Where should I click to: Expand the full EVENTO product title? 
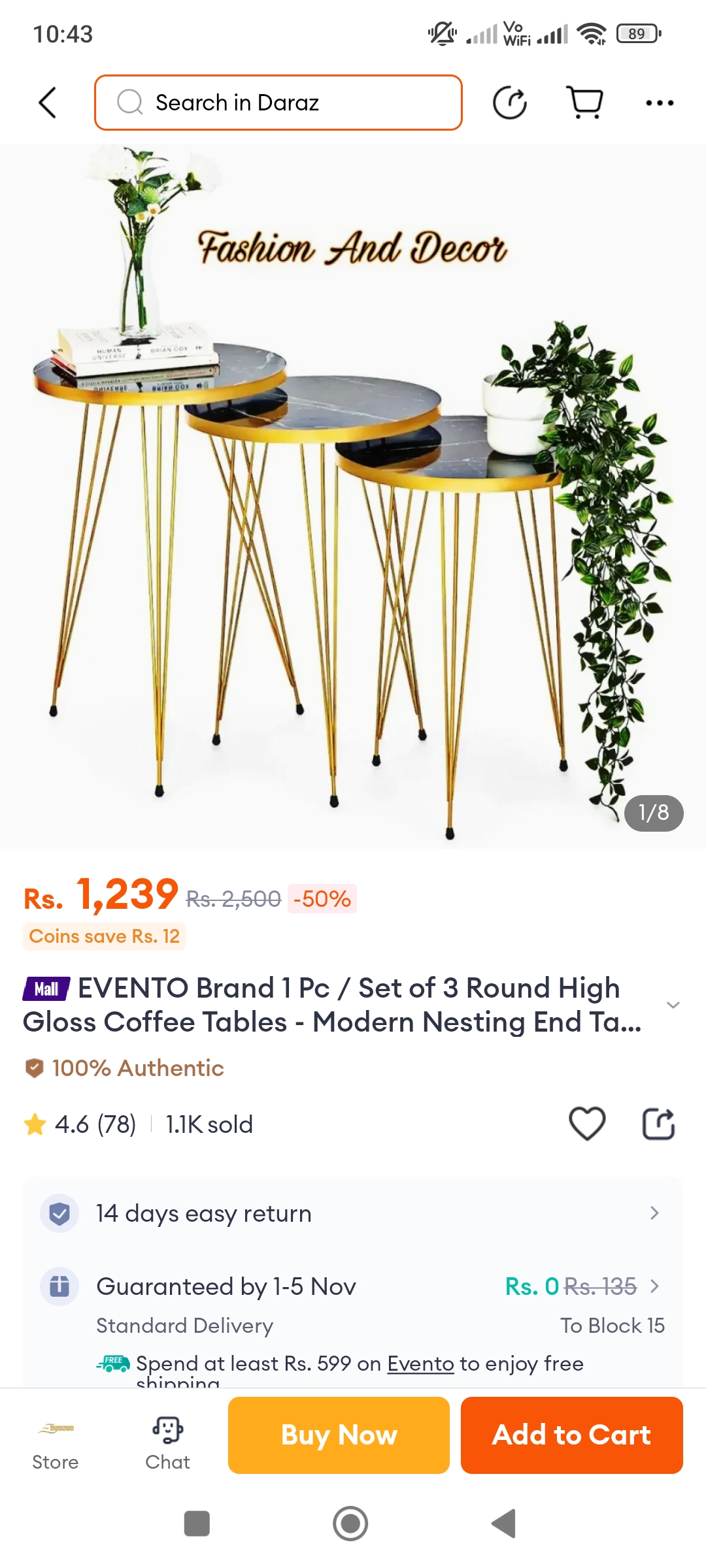coord(673,1005)
